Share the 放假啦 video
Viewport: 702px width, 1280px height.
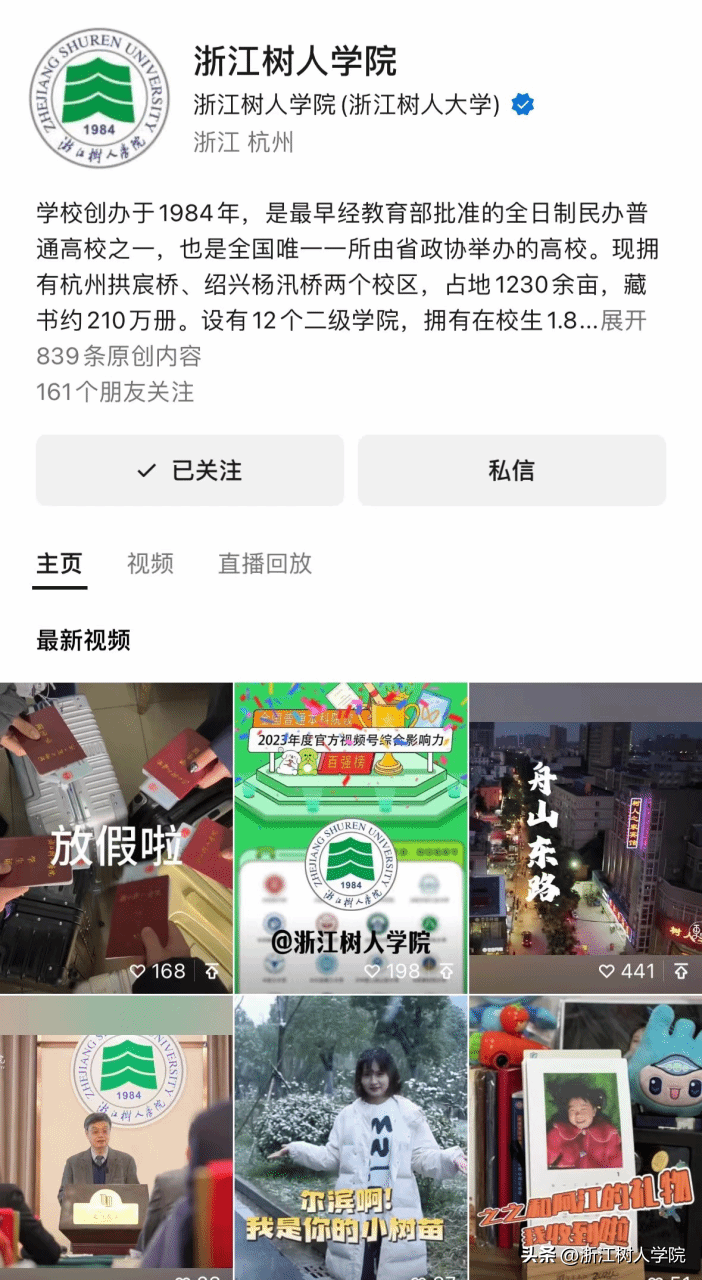point(212,971)
